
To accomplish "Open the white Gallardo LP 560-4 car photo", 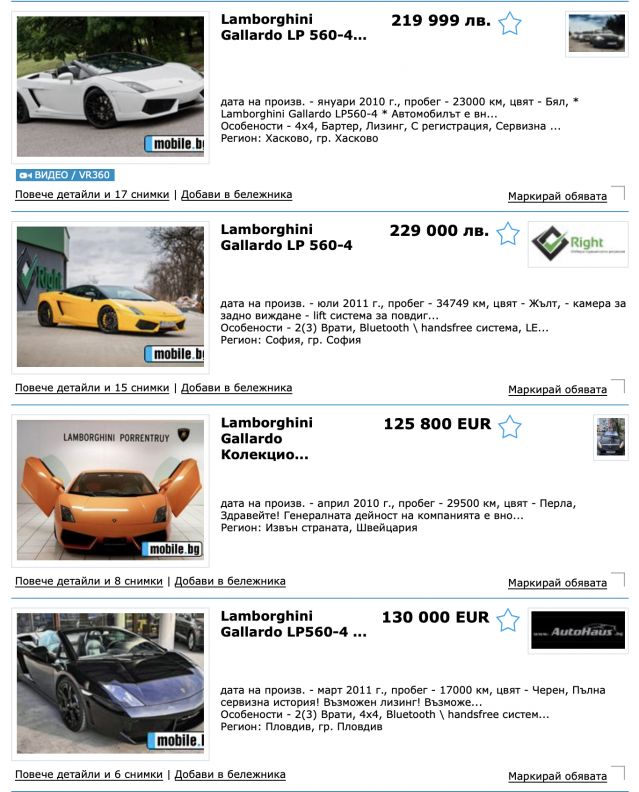I will pos(110,87).
